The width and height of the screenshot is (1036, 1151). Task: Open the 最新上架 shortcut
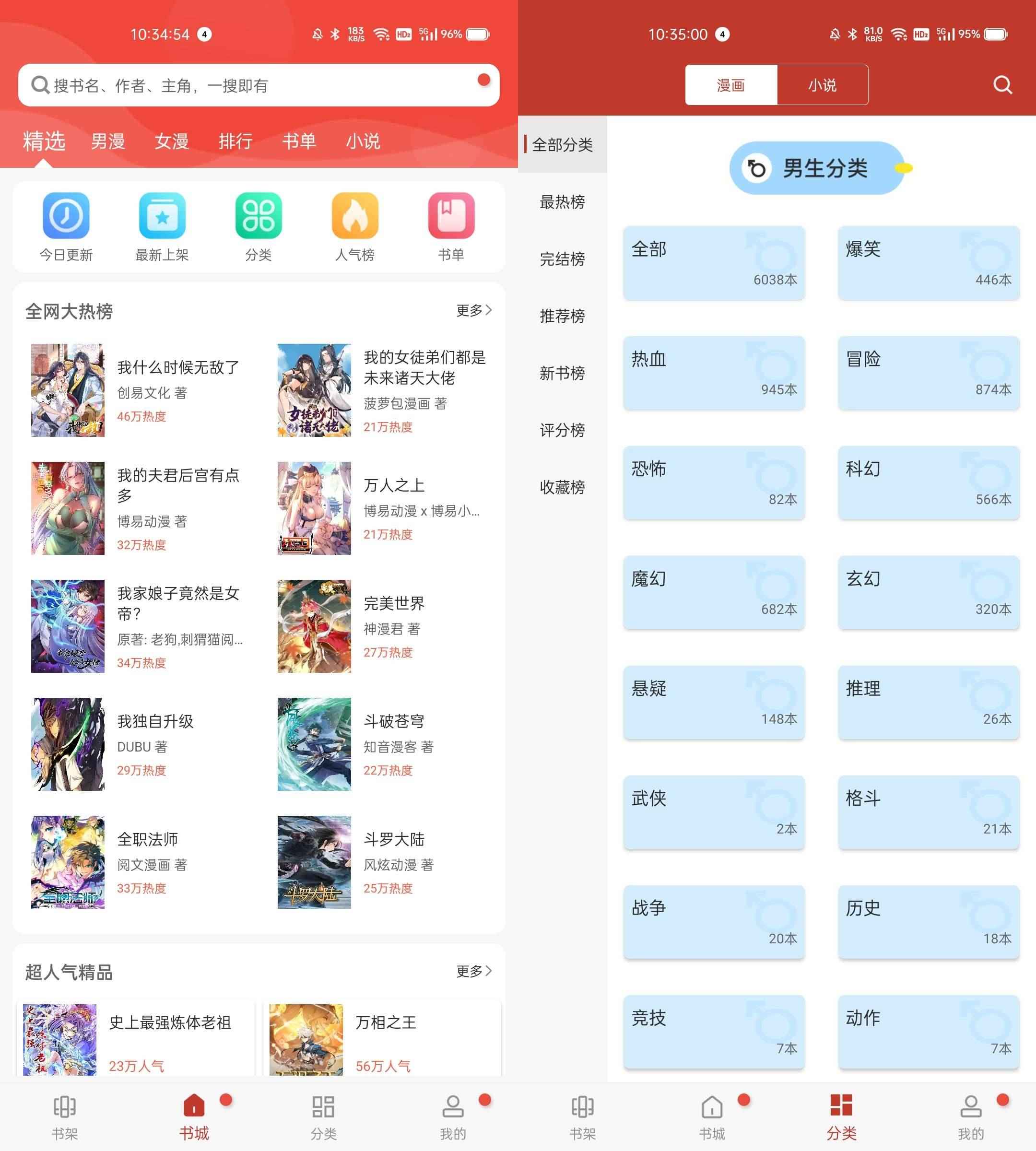[x=162, y=226]
